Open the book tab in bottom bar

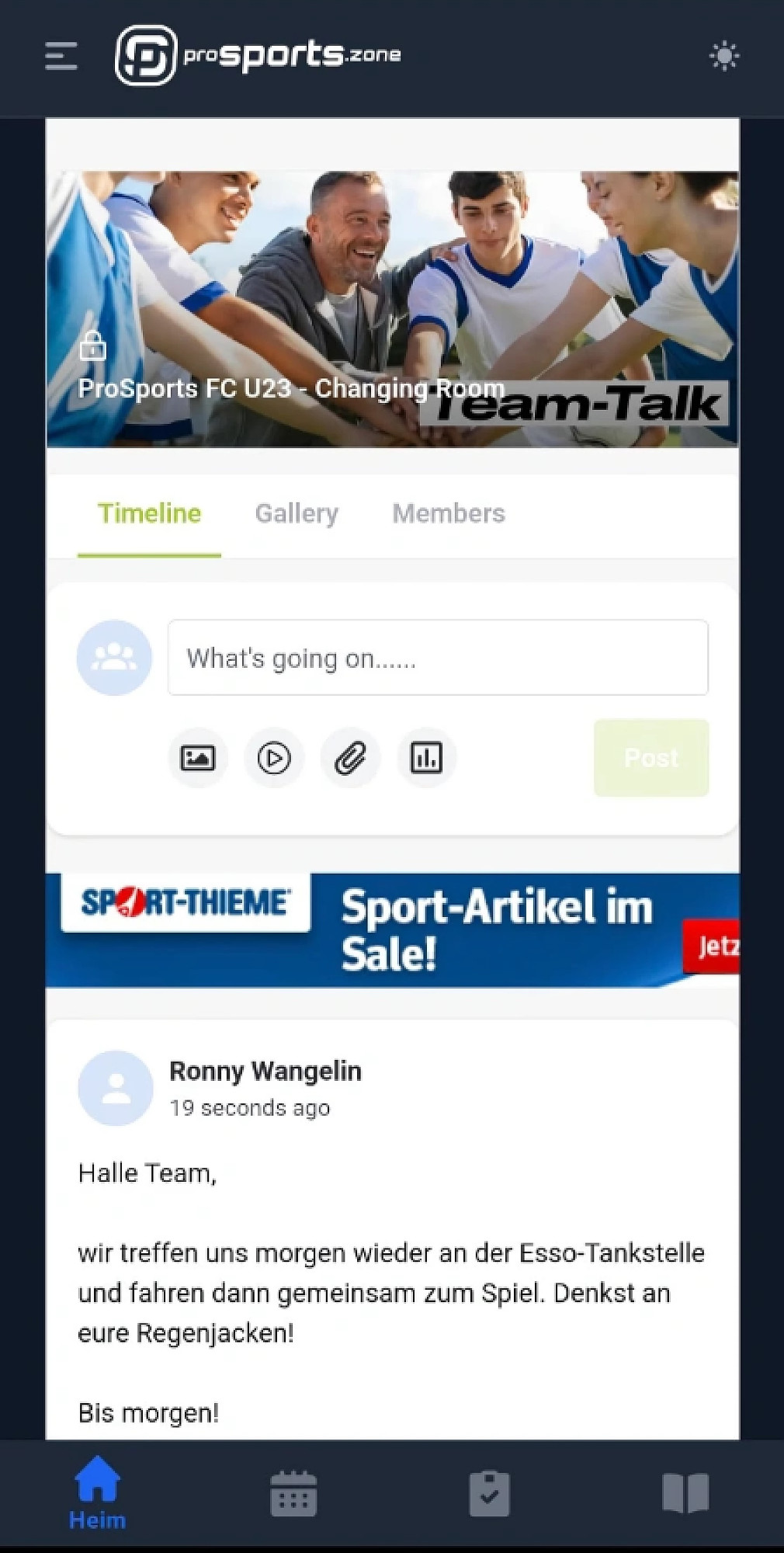[x=685, y=1492]
